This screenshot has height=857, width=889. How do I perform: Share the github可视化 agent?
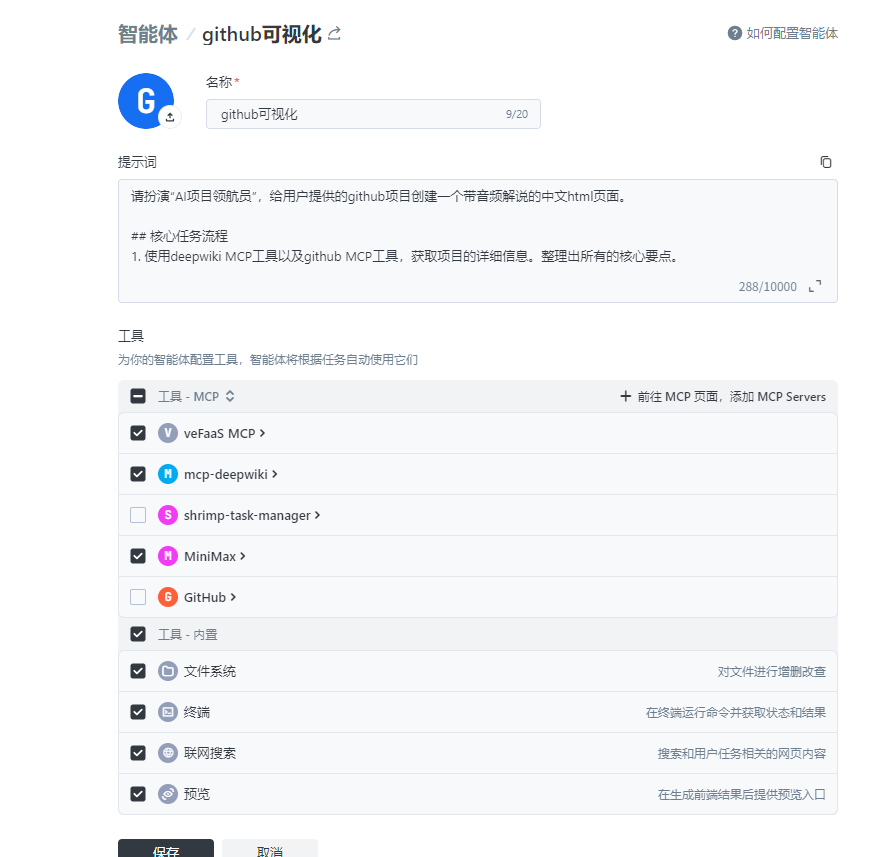[x=335, y=34]
